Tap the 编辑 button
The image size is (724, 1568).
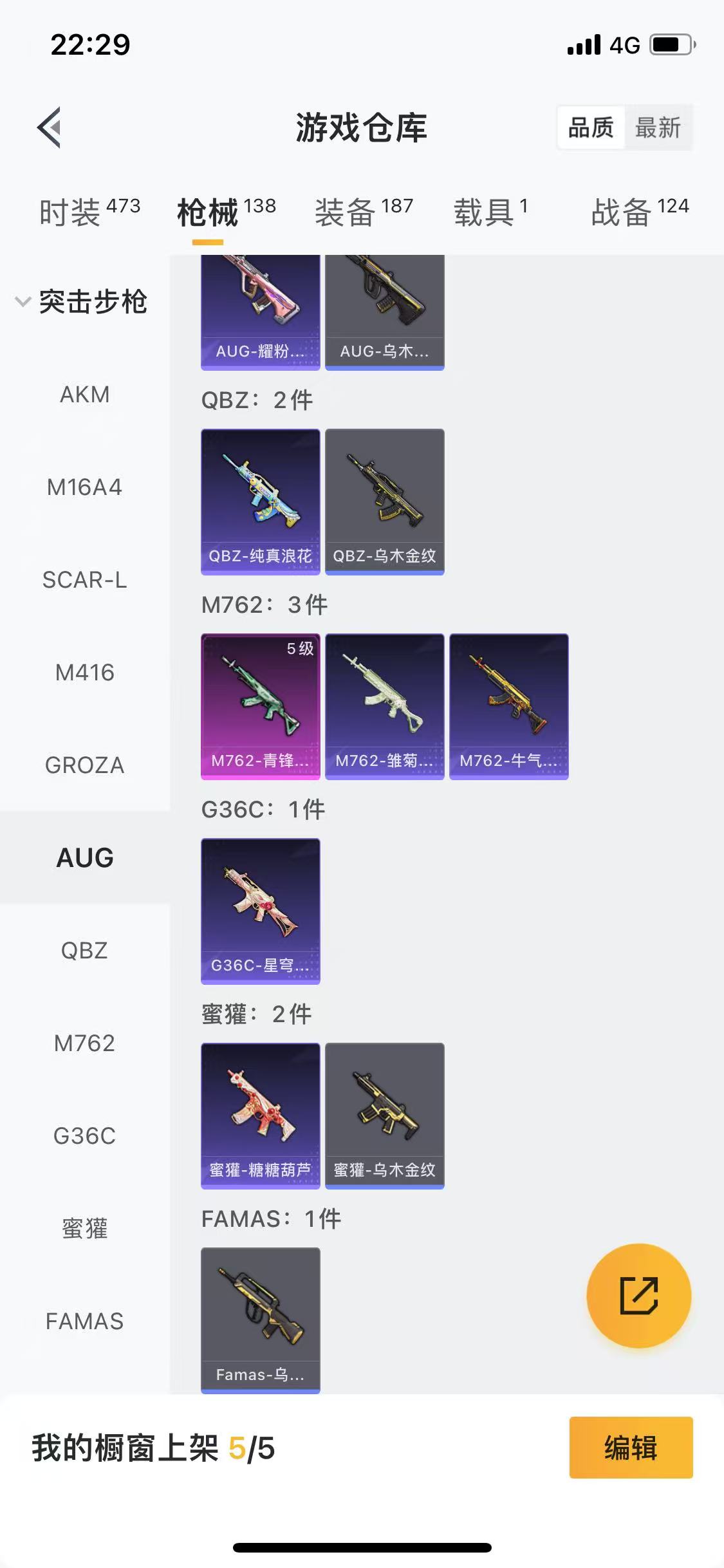(631, 1448)
